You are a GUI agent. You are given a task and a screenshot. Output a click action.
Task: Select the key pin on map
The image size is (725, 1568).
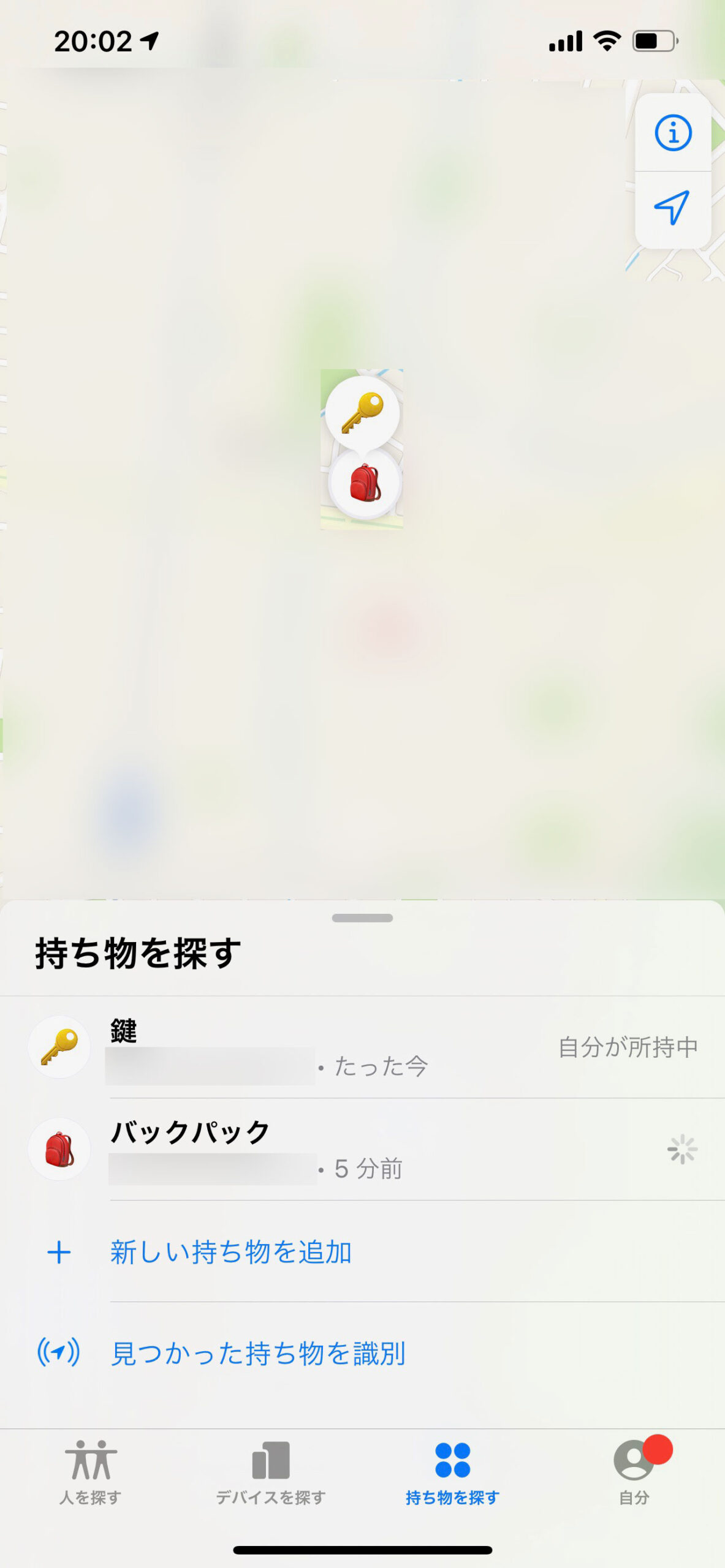362,413
